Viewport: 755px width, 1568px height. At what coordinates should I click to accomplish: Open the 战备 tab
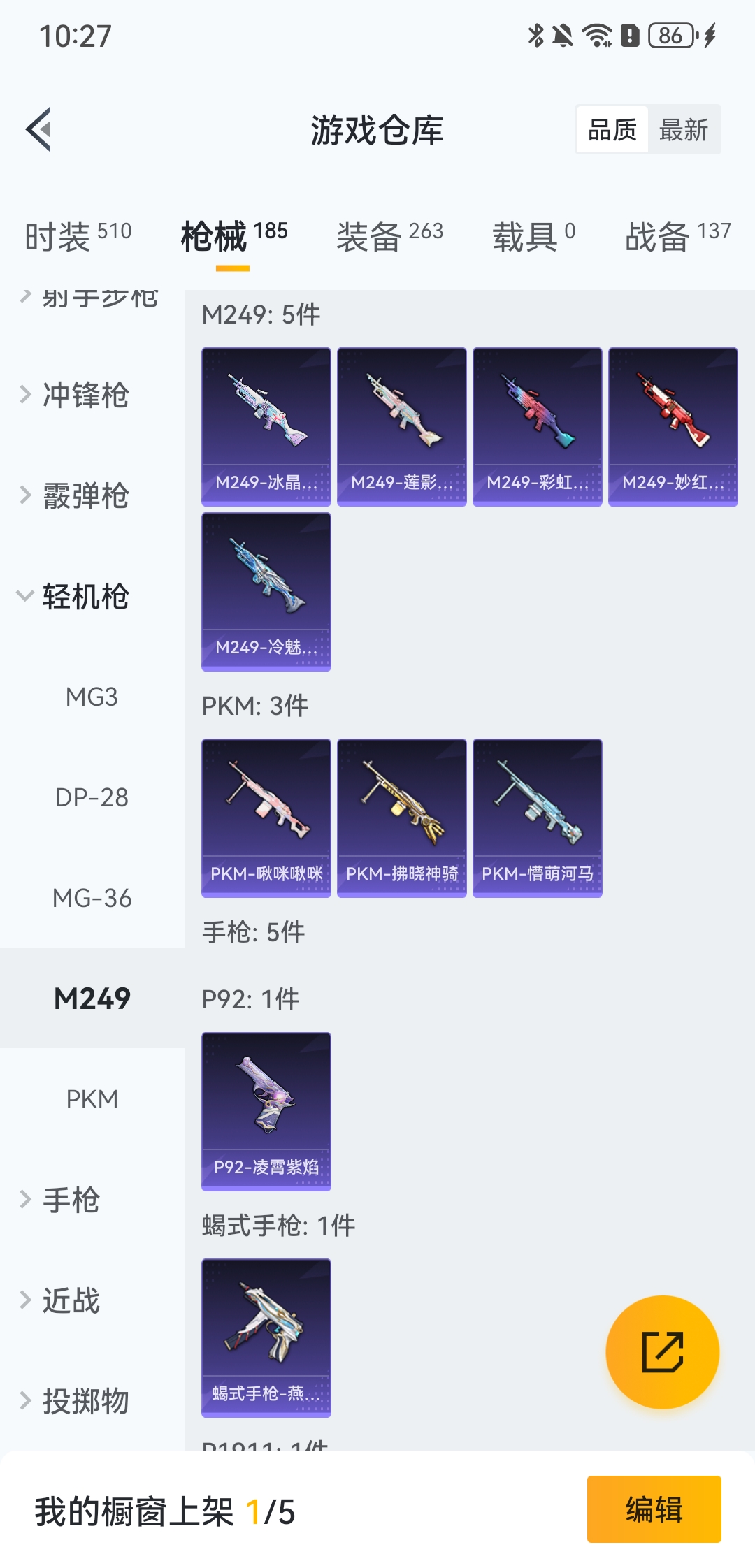(677, 236)
